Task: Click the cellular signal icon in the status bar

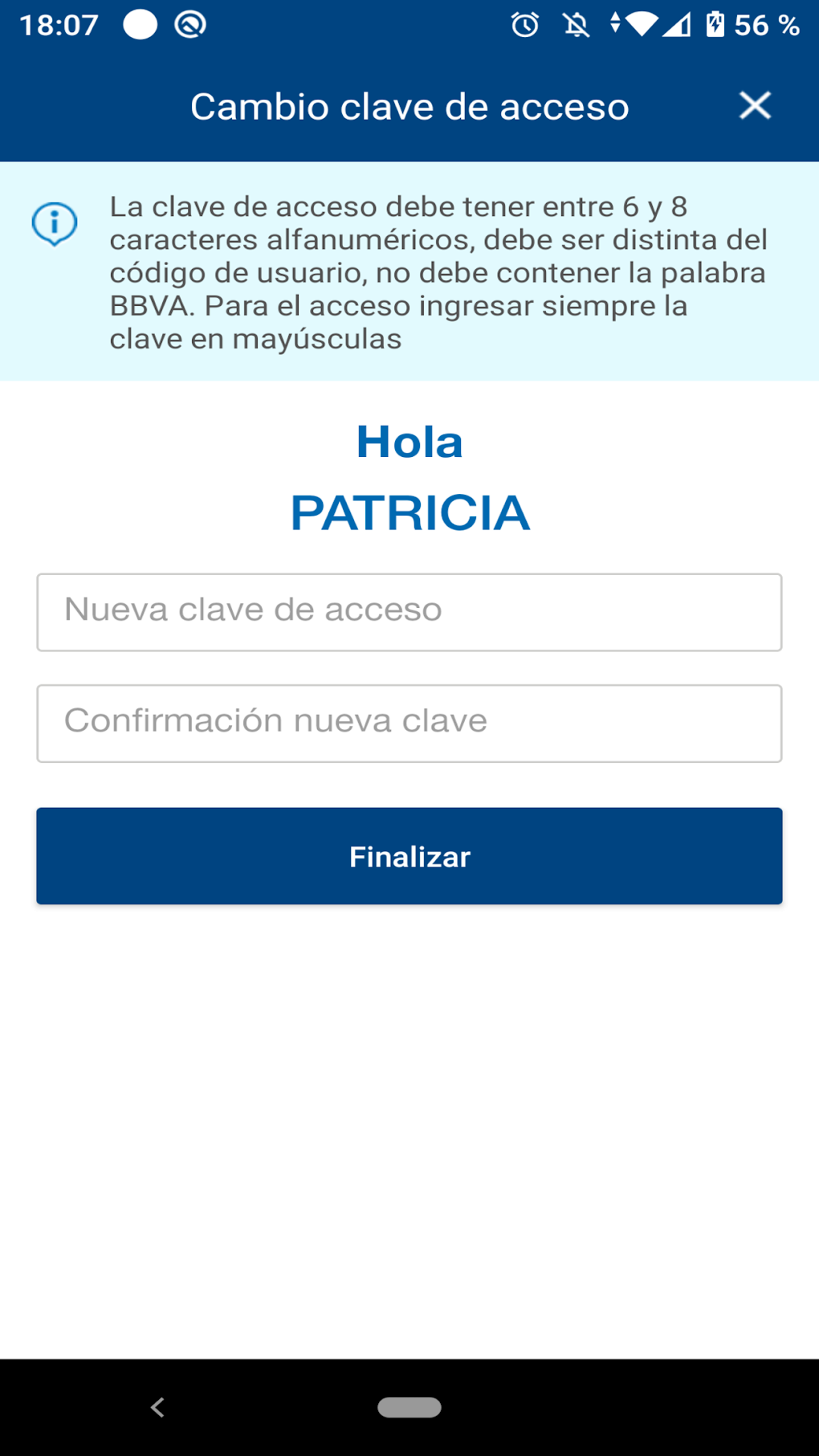Action: (x=675, y=25)
